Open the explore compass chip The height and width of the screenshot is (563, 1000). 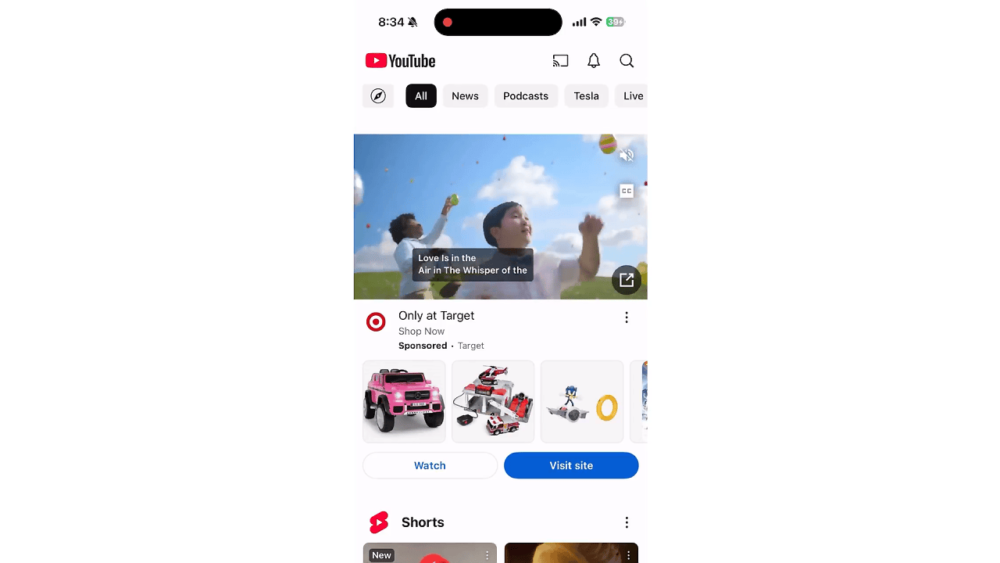click(378, 96)
